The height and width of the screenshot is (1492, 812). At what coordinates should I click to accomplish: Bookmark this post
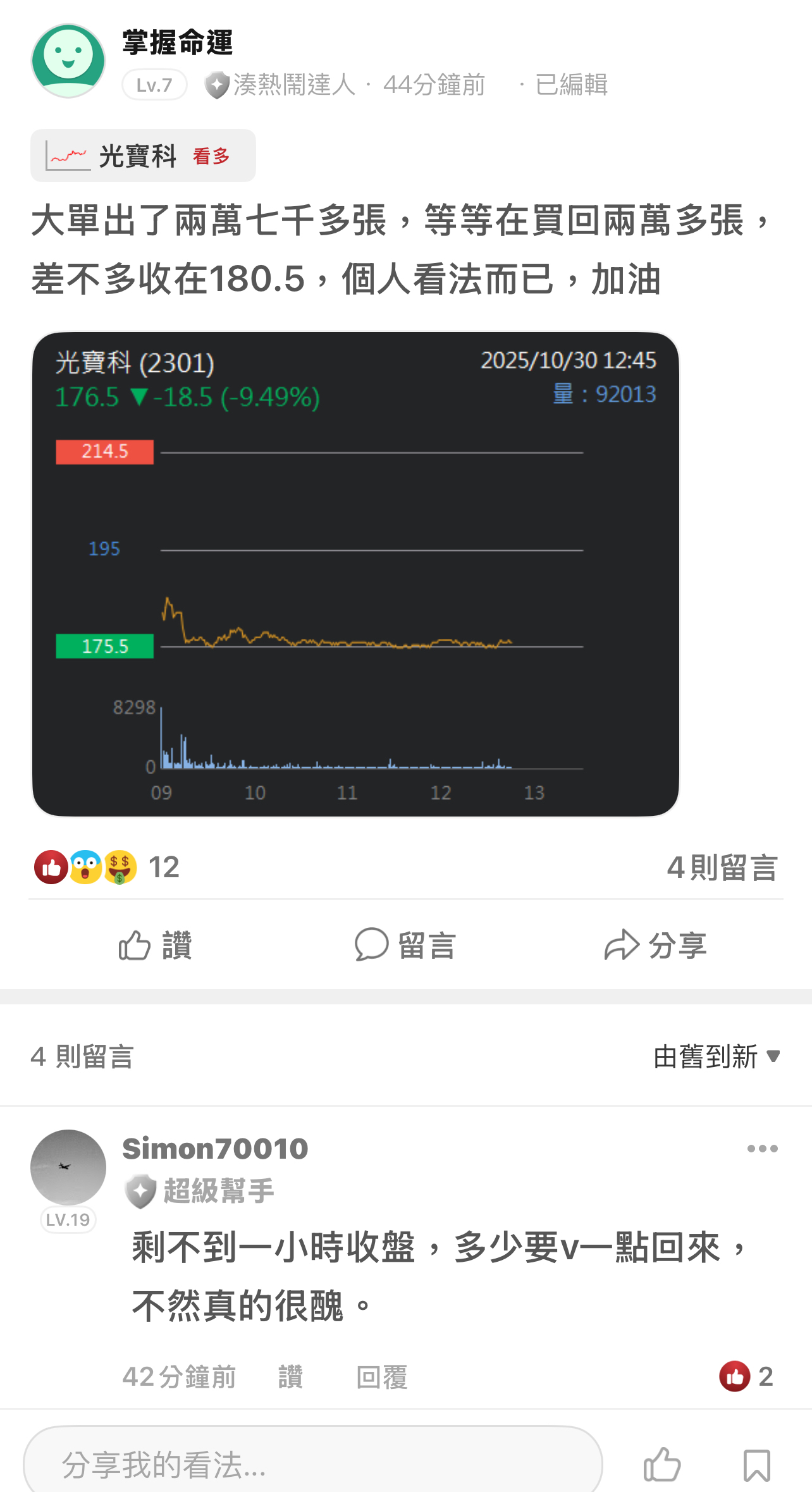tap(756, 1464)
